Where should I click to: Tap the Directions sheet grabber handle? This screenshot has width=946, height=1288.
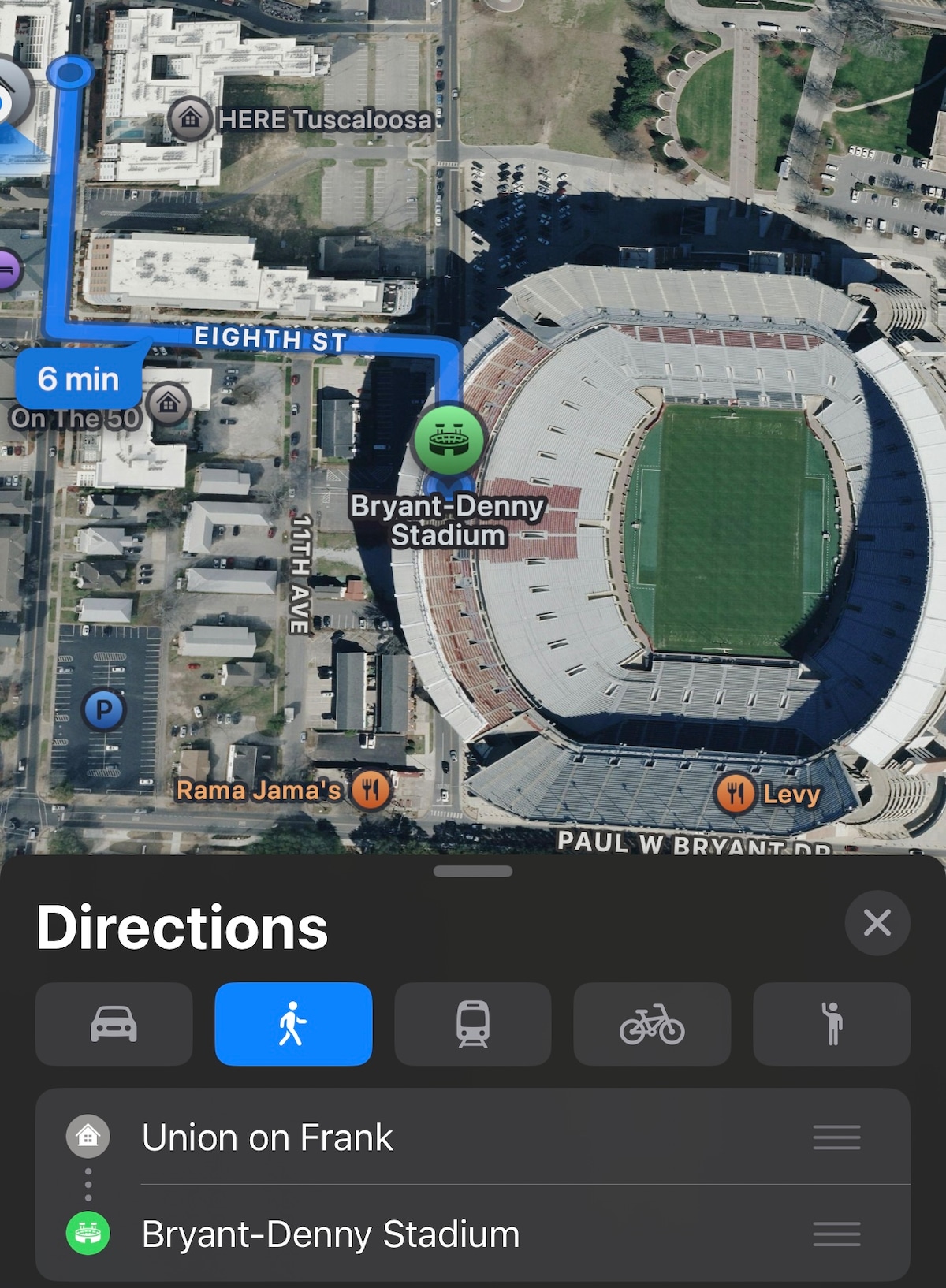(x=473, y=871)
